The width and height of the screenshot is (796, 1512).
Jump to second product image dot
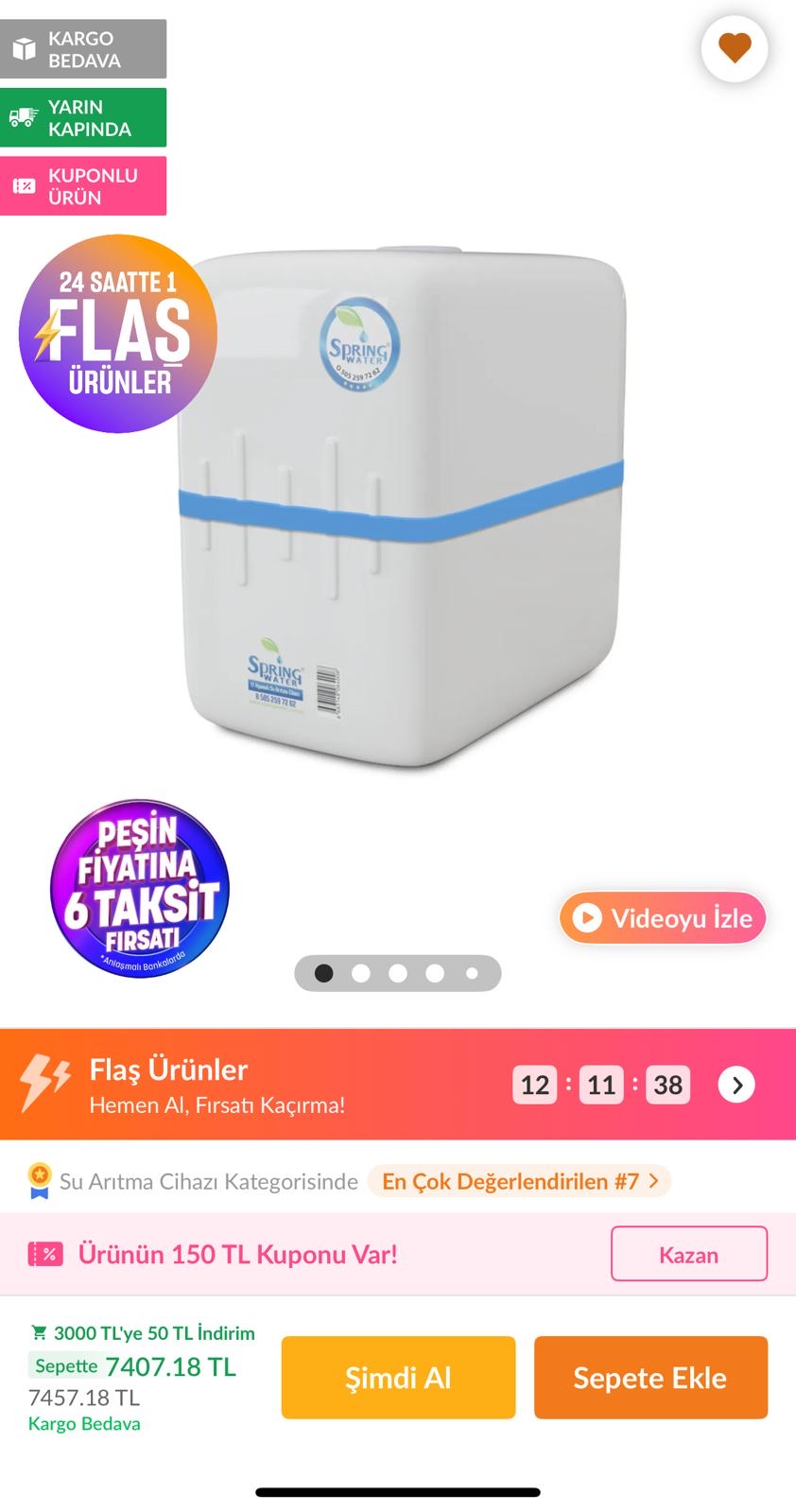tap(361, 973)
